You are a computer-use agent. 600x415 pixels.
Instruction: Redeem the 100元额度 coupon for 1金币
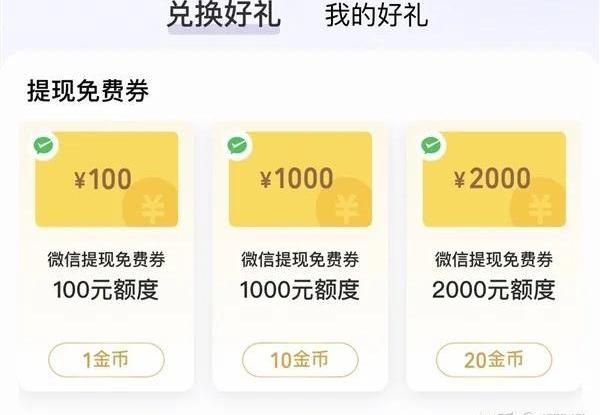[x=107, y=359]
